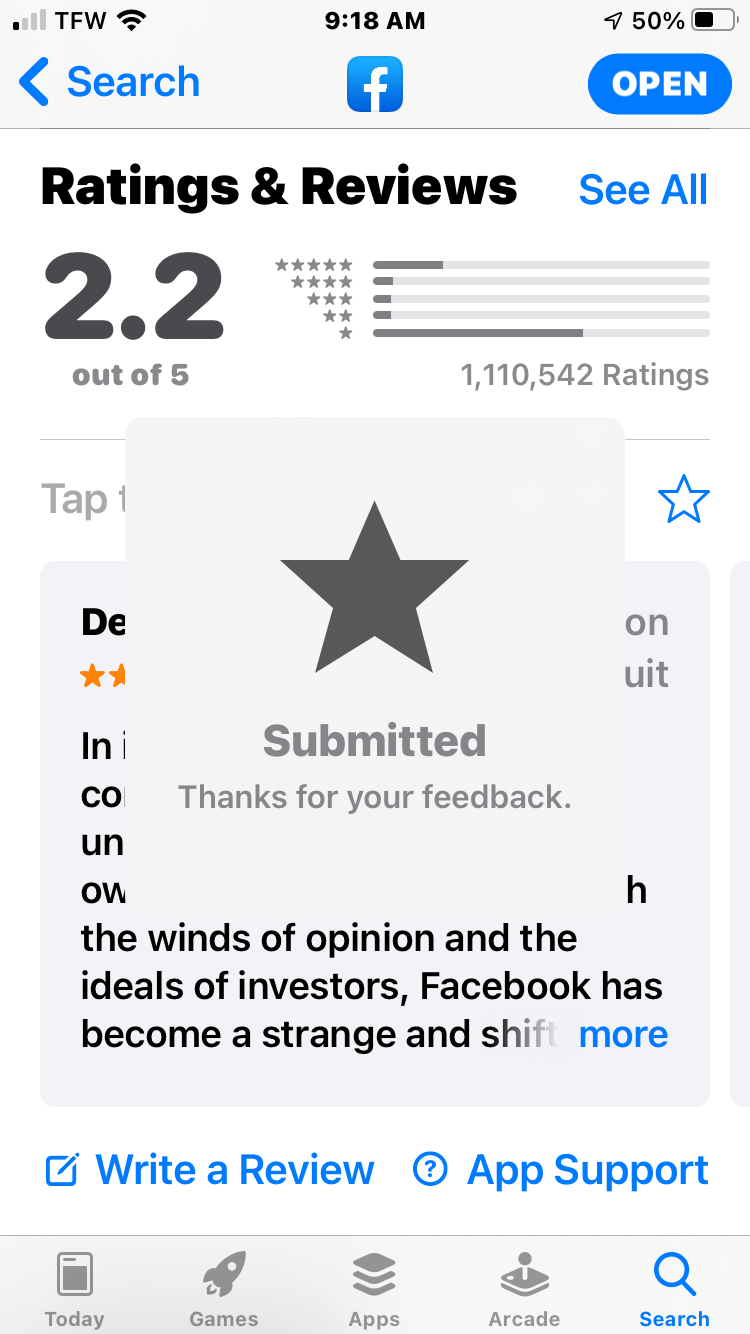Rate with the fifth star

684,499
